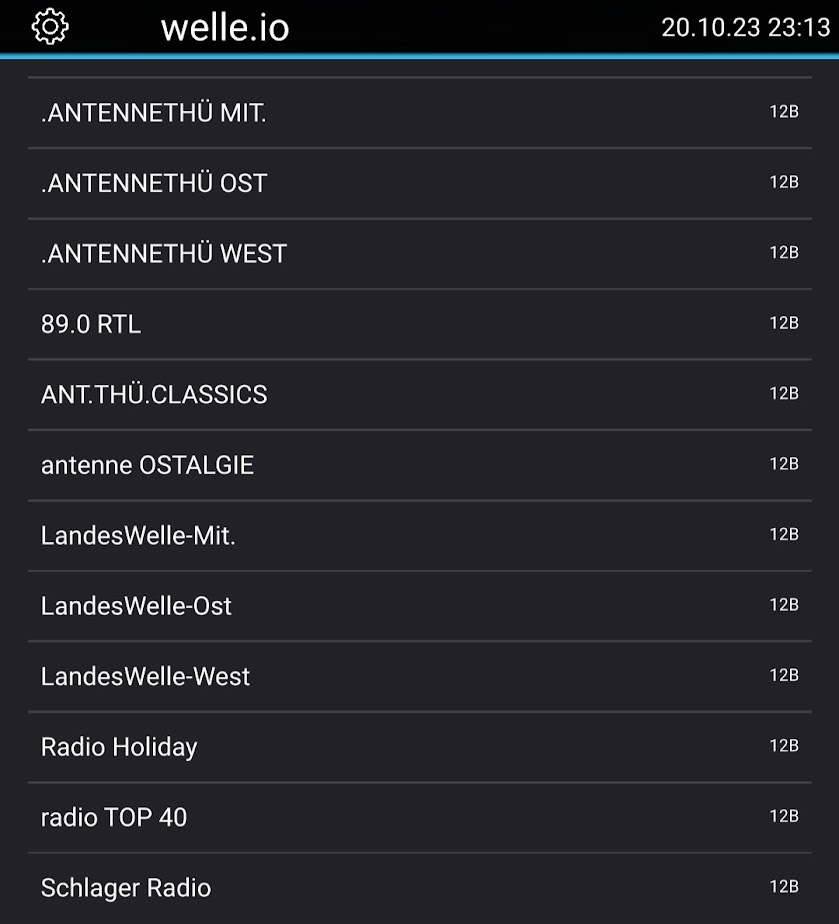Choose LandesWelle-West station

pos(145,676)
